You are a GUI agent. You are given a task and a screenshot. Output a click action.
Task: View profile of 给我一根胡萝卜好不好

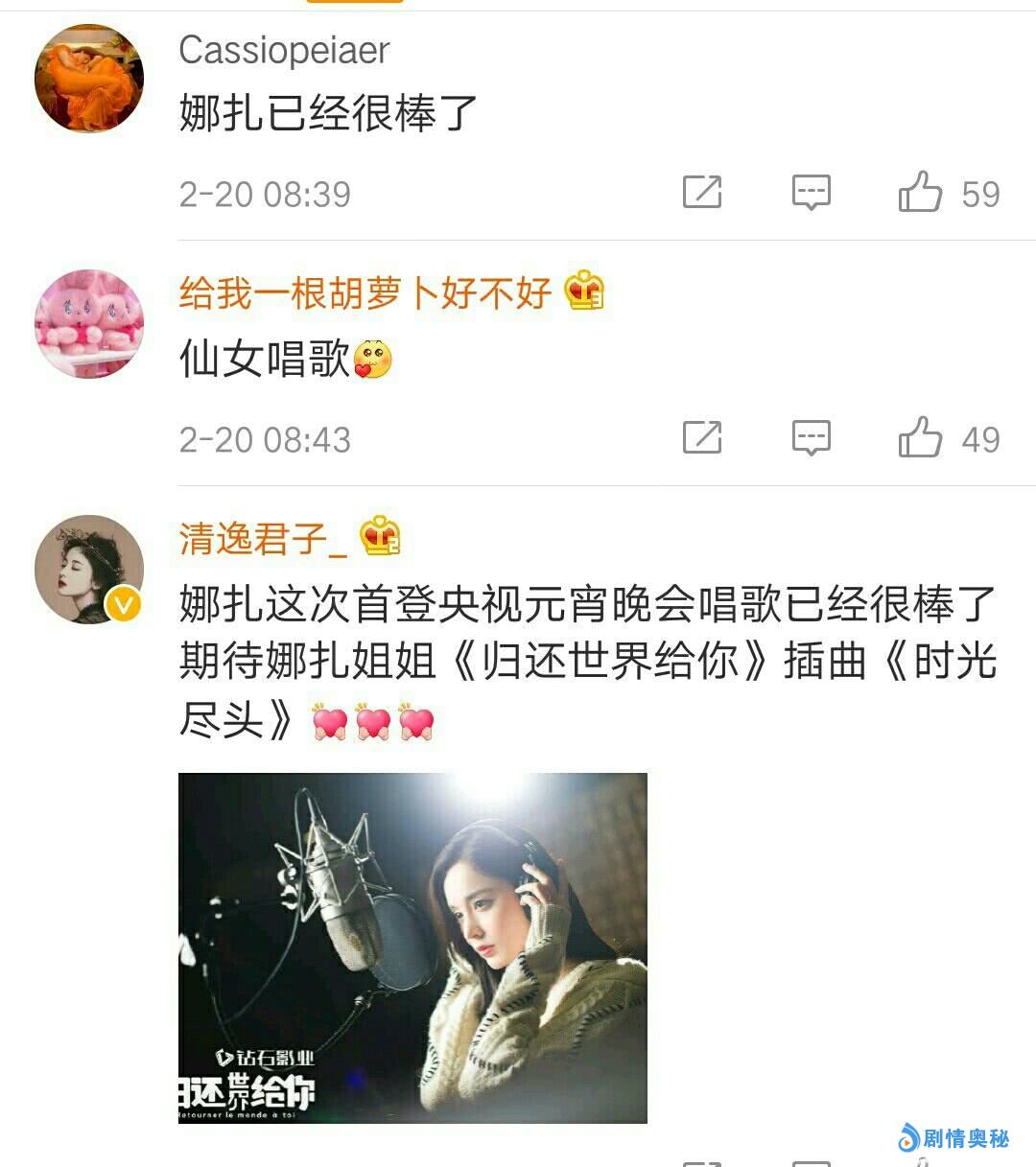click(365, 293)
